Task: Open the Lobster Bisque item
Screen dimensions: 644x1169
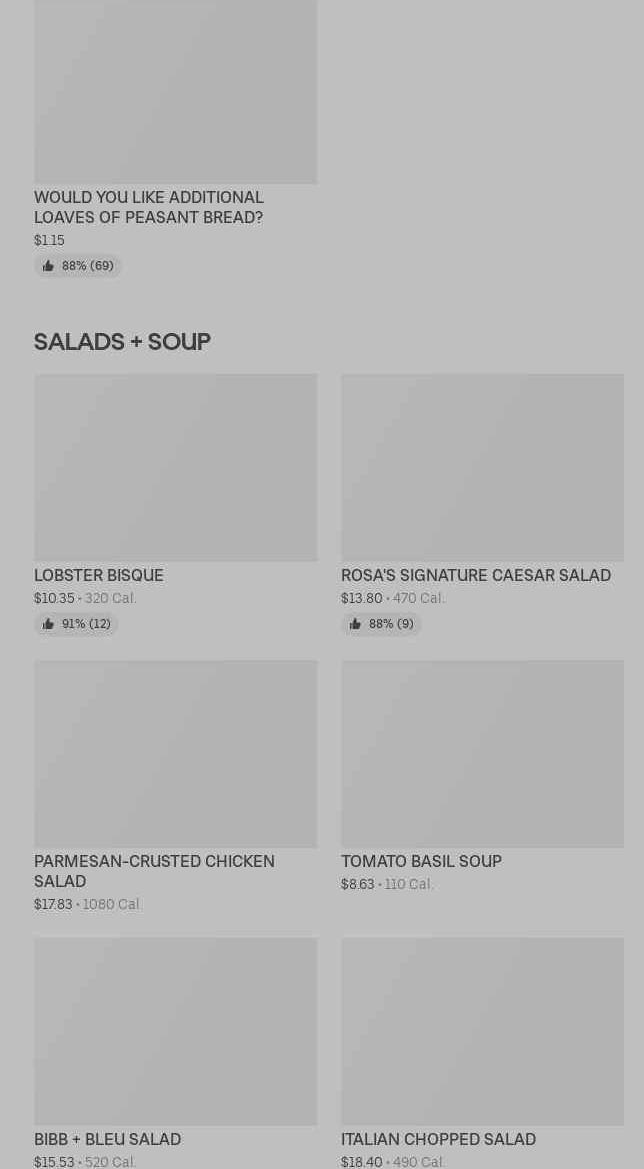Action: (x=175, y=505)
